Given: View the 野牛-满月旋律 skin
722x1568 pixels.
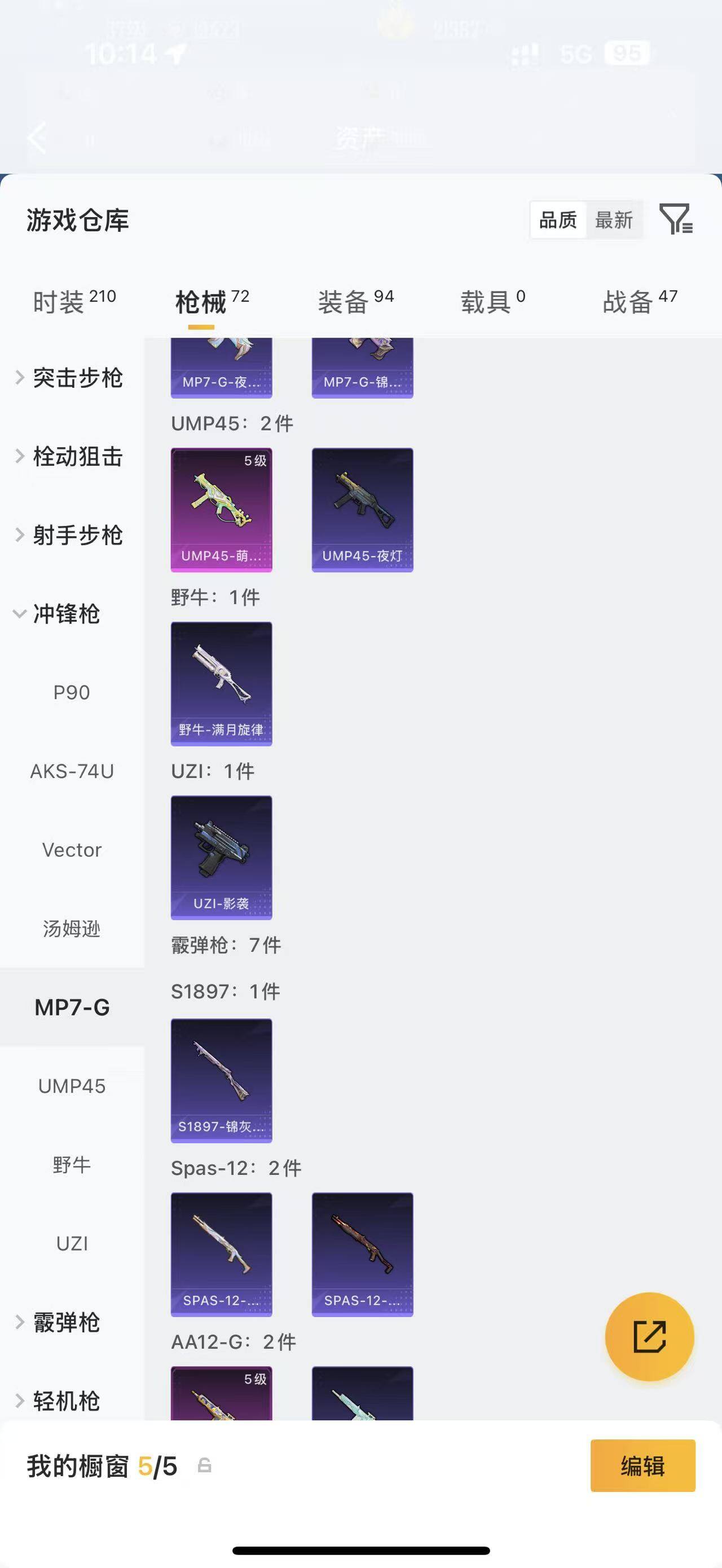Looking at the screenshot, I should point(221,683).
